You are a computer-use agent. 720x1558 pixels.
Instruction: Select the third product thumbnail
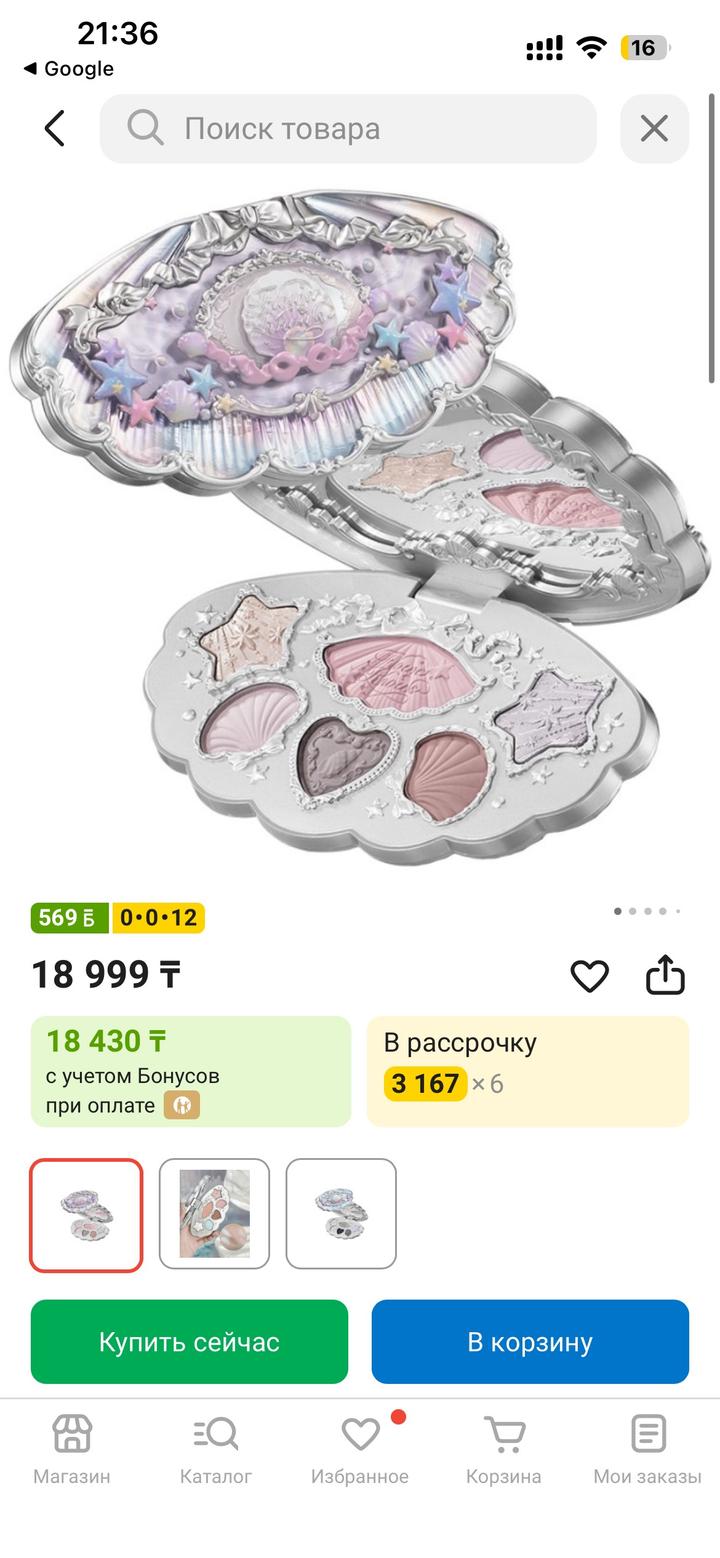pos(341,1214)
